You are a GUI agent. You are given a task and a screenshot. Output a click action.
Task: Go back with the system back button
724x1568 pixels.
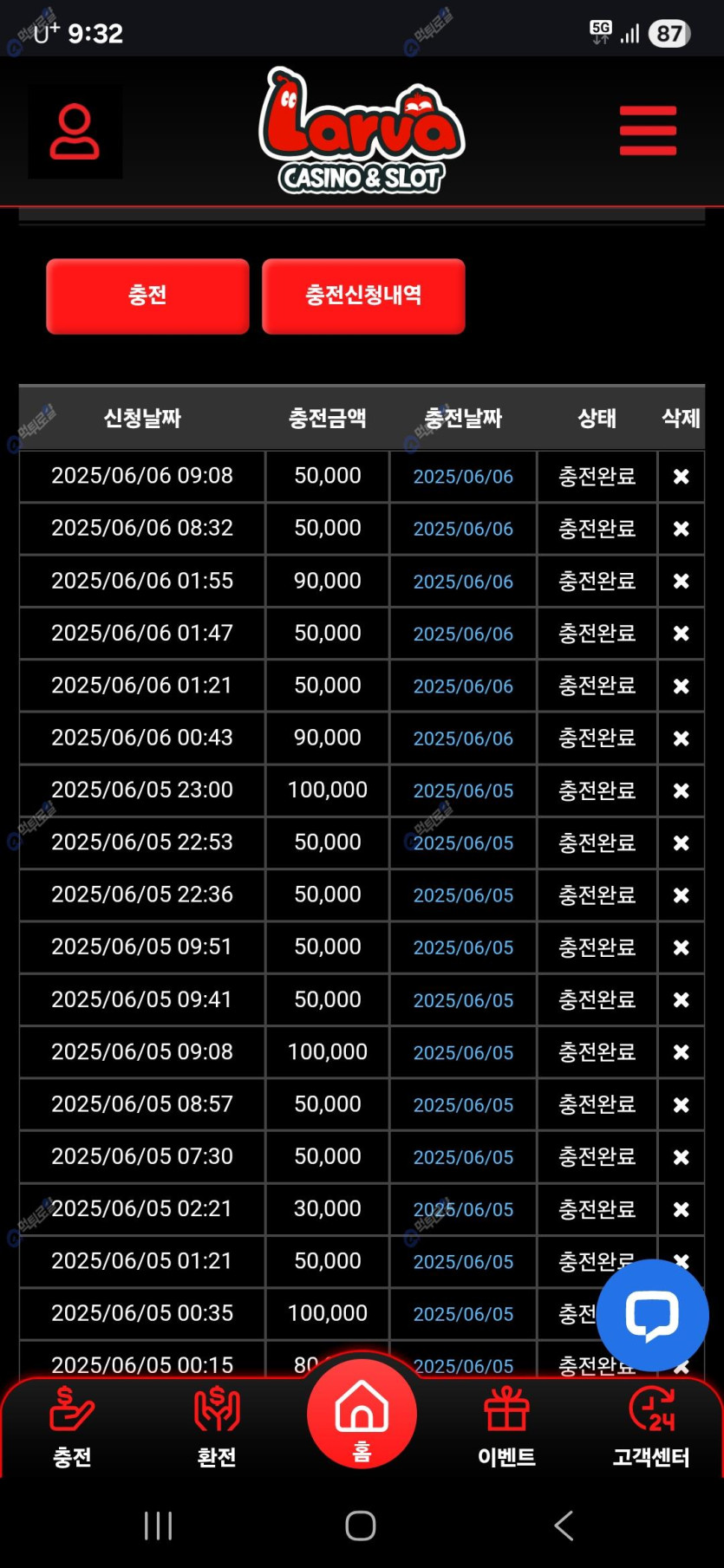pos(564,1526)
